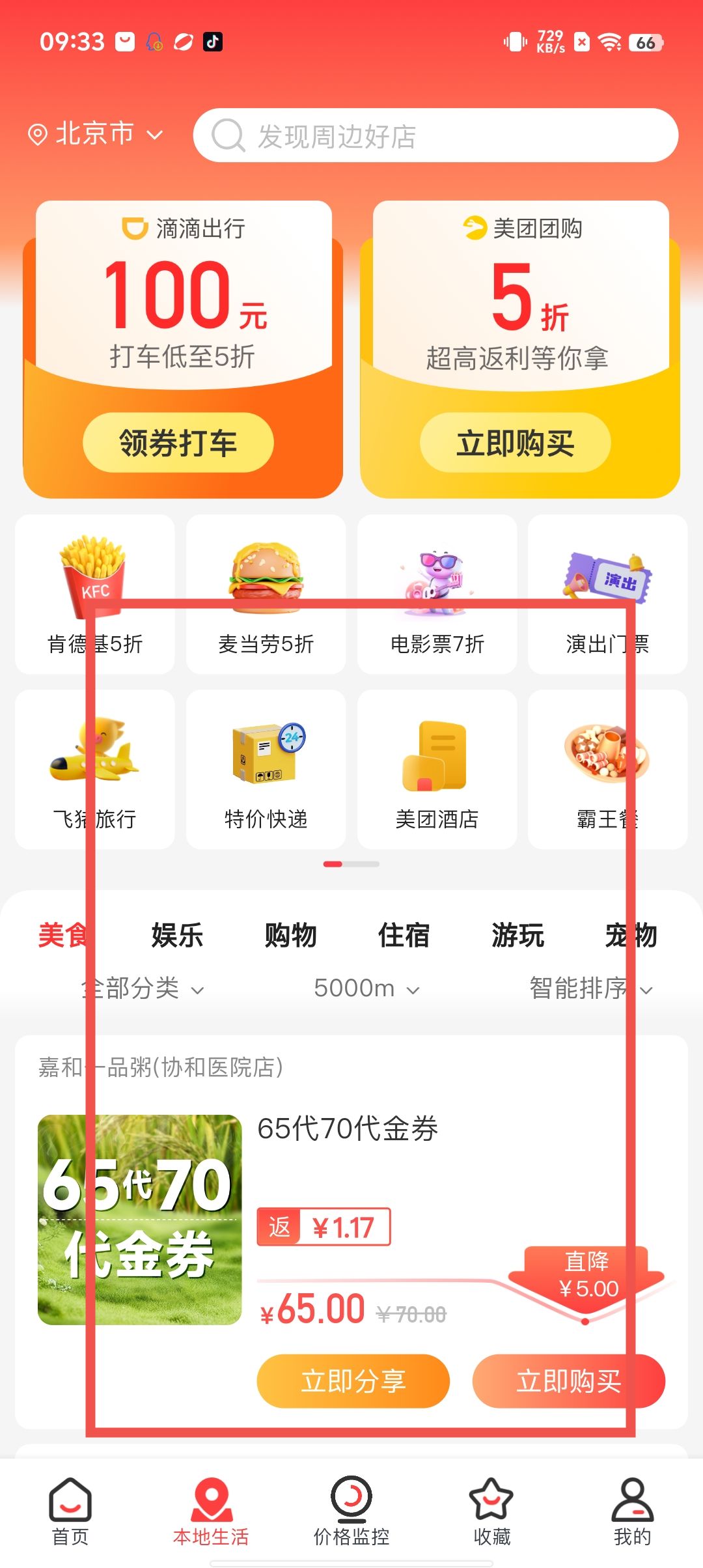Change the city from 北京市
Viewport: 703px width, 1568px height.
95,134
